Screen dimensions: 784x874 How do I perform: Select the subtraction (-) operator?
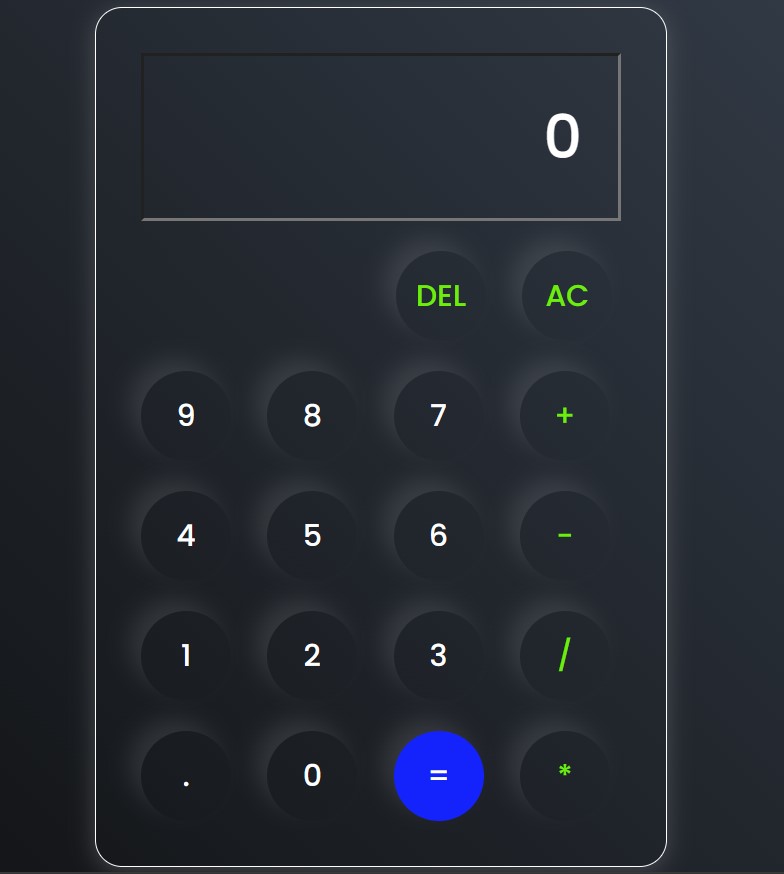[564, 536]
